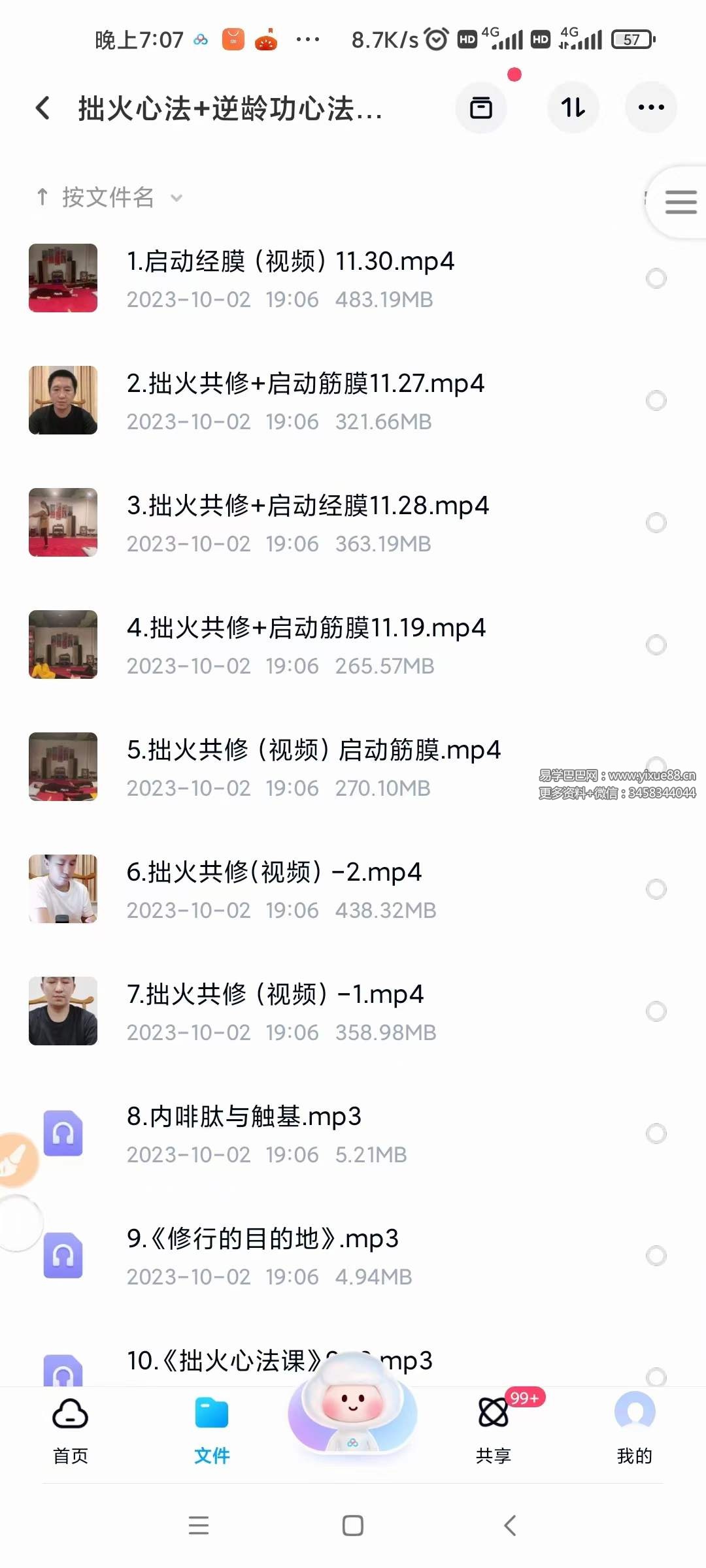Tap the thumbnail of 2.拙火共修+启动筋膜11.27.mp4
Screen dimensions: 706x1568
(63, 400)
